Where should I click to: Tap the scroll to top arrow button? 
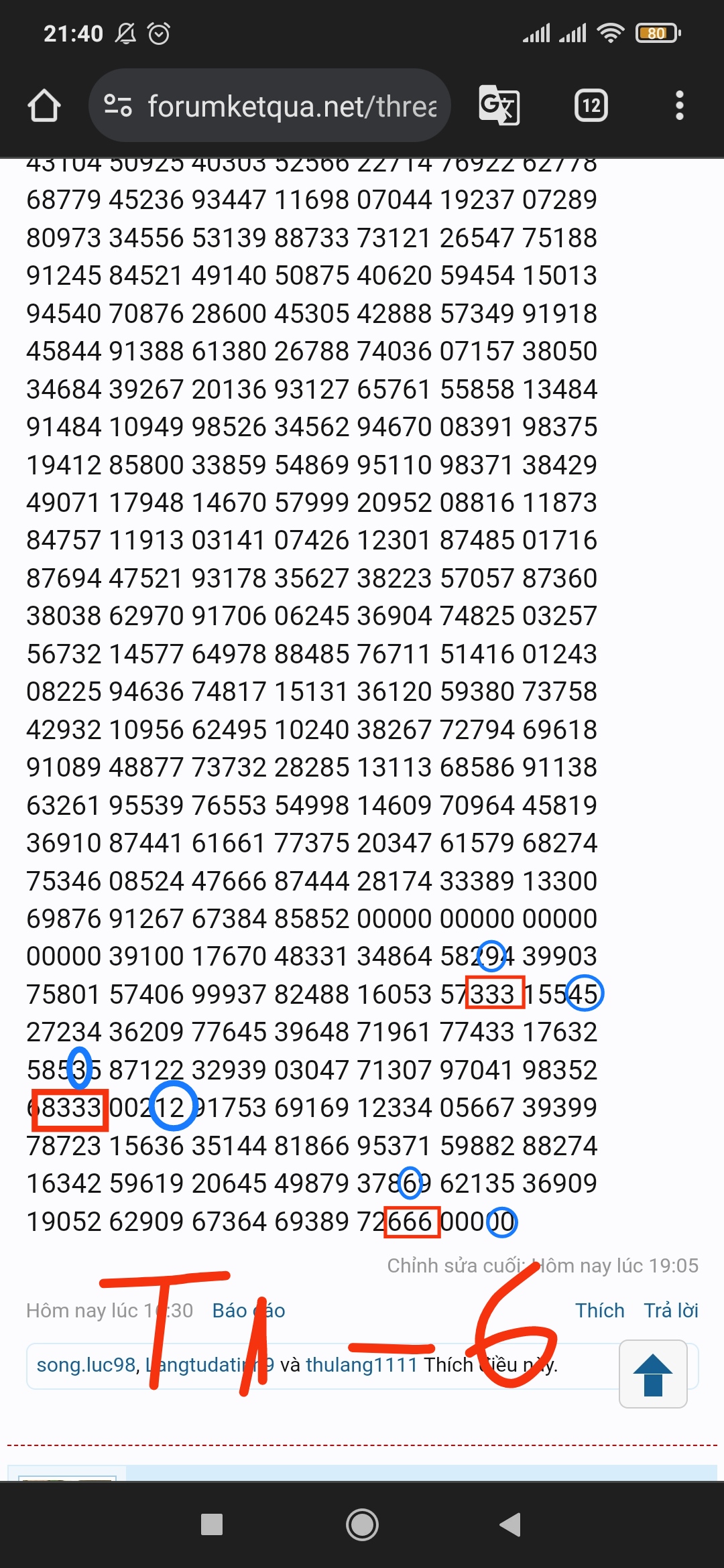coord(653,1374)
